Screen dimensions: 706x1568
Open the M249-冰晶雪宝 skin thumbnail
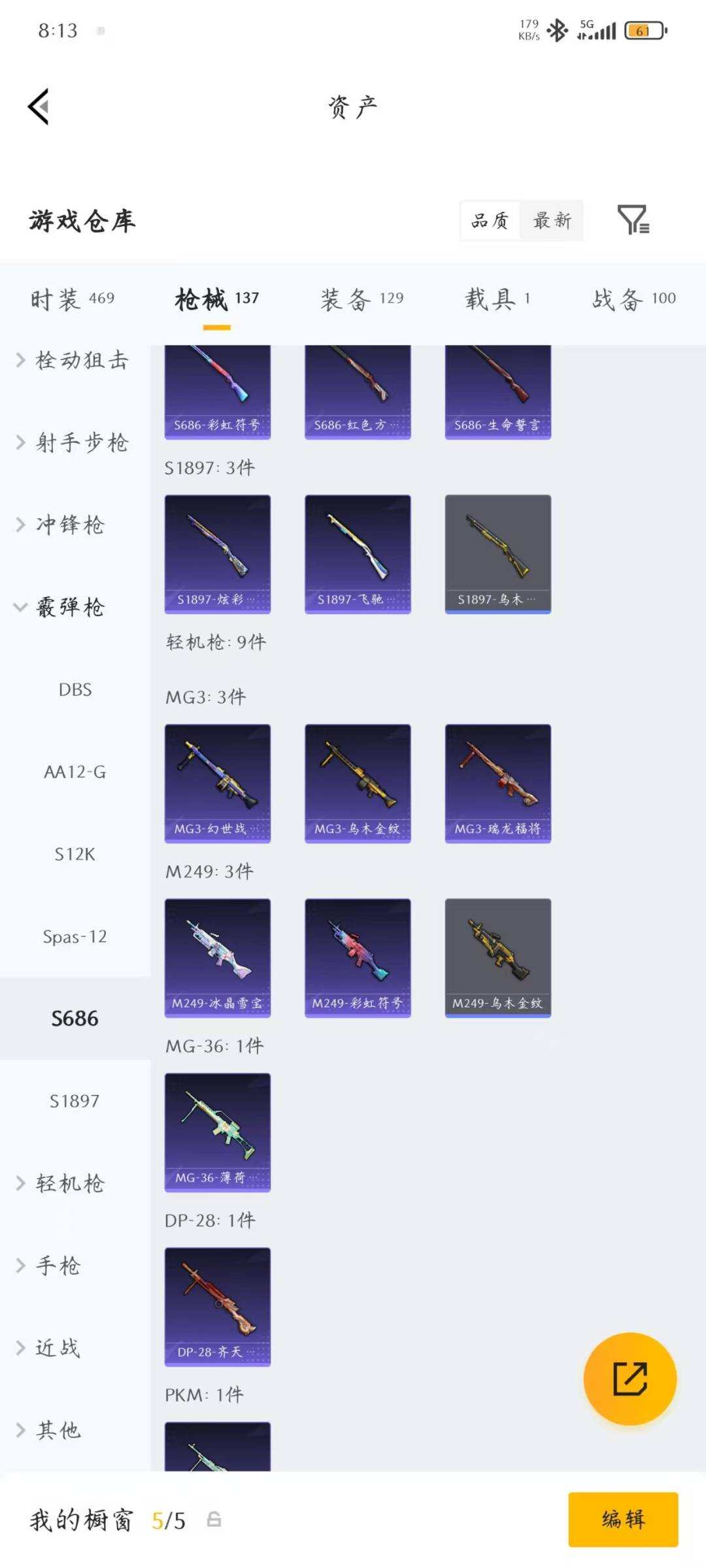tap(218, 957)
